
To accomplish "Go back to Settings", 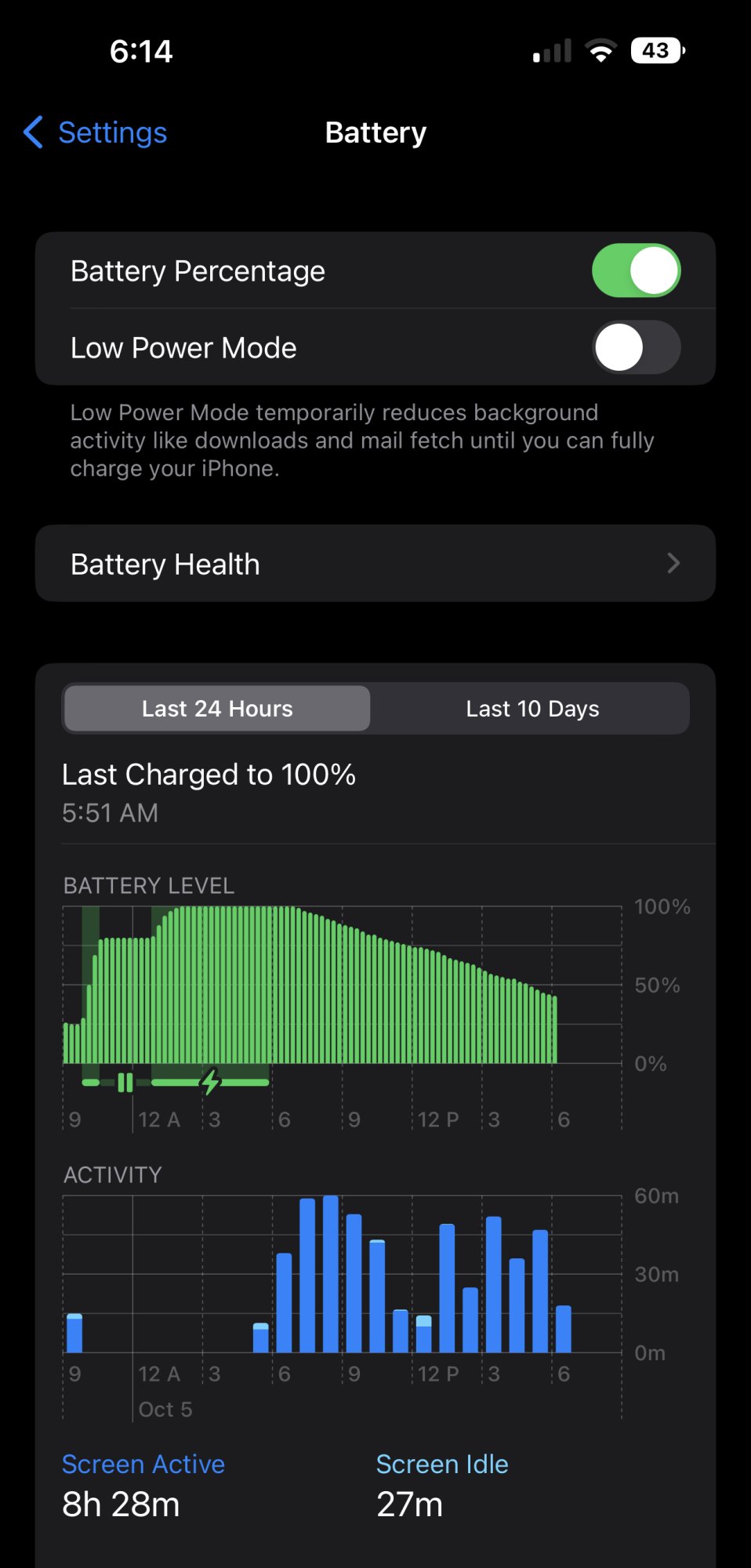I will point(96,132).
